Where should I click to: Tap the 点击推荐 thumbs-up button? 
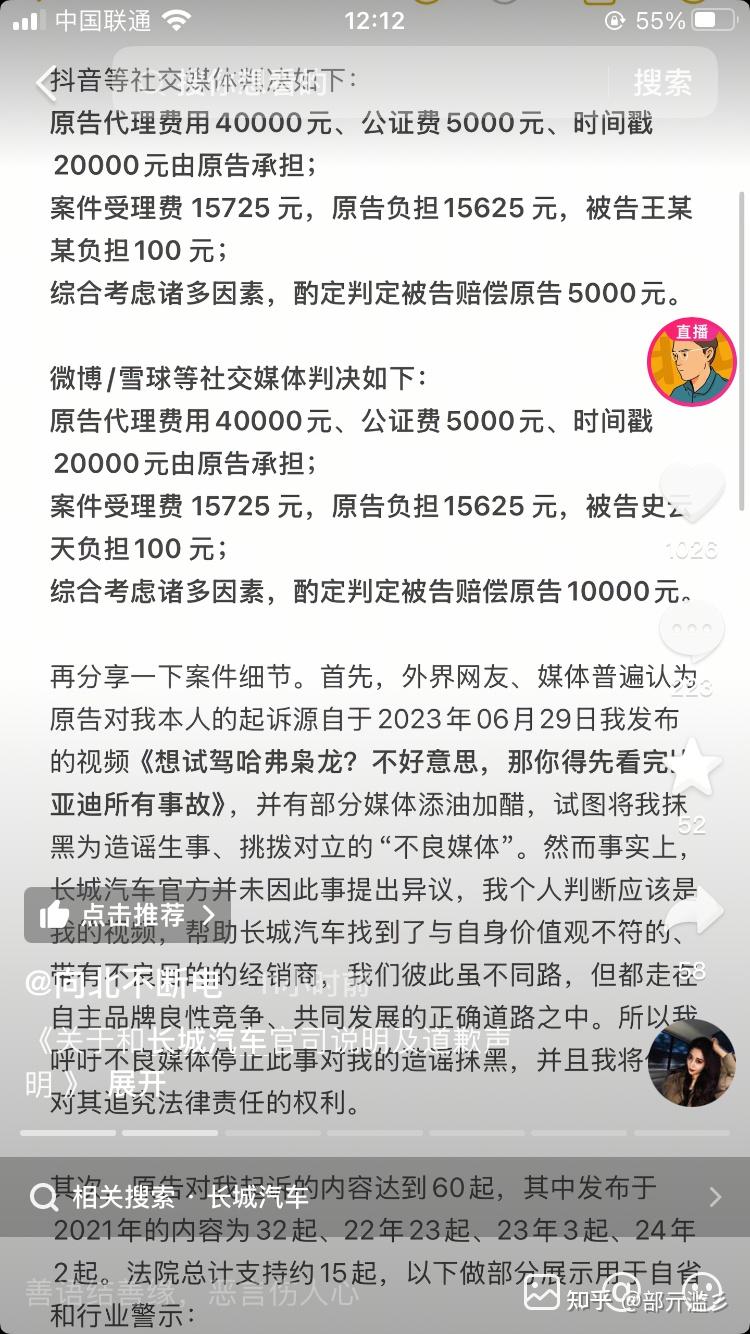tap(128, 914)
